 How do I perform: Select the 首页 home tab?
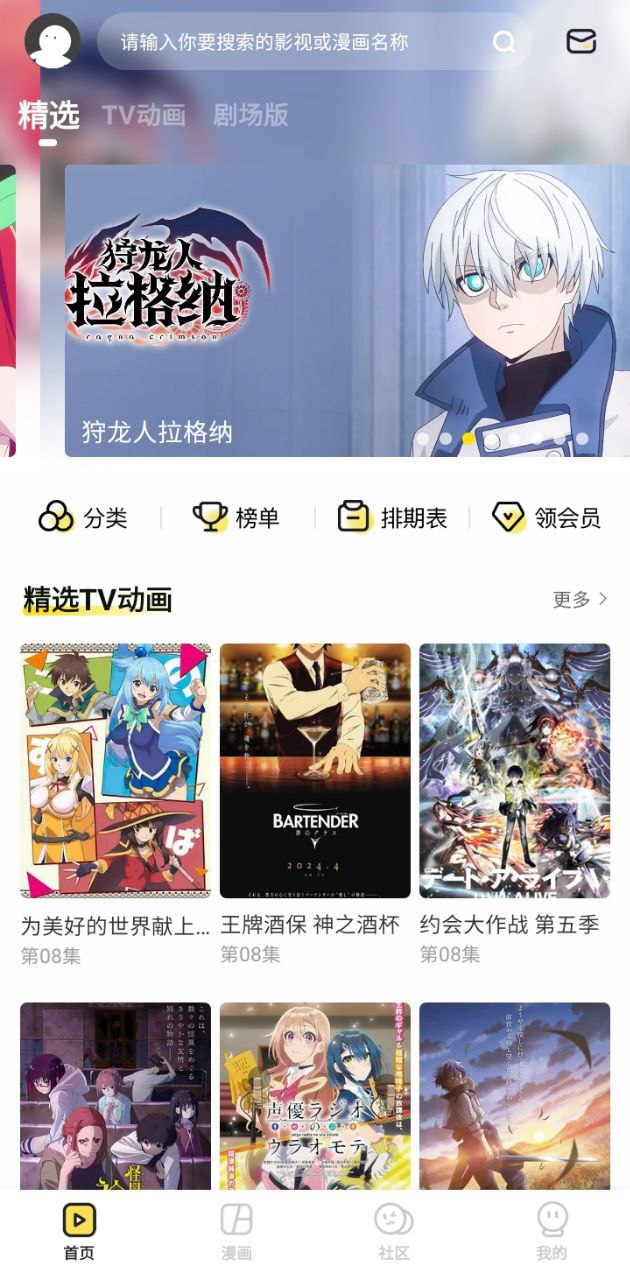(x=79, y=1232)
